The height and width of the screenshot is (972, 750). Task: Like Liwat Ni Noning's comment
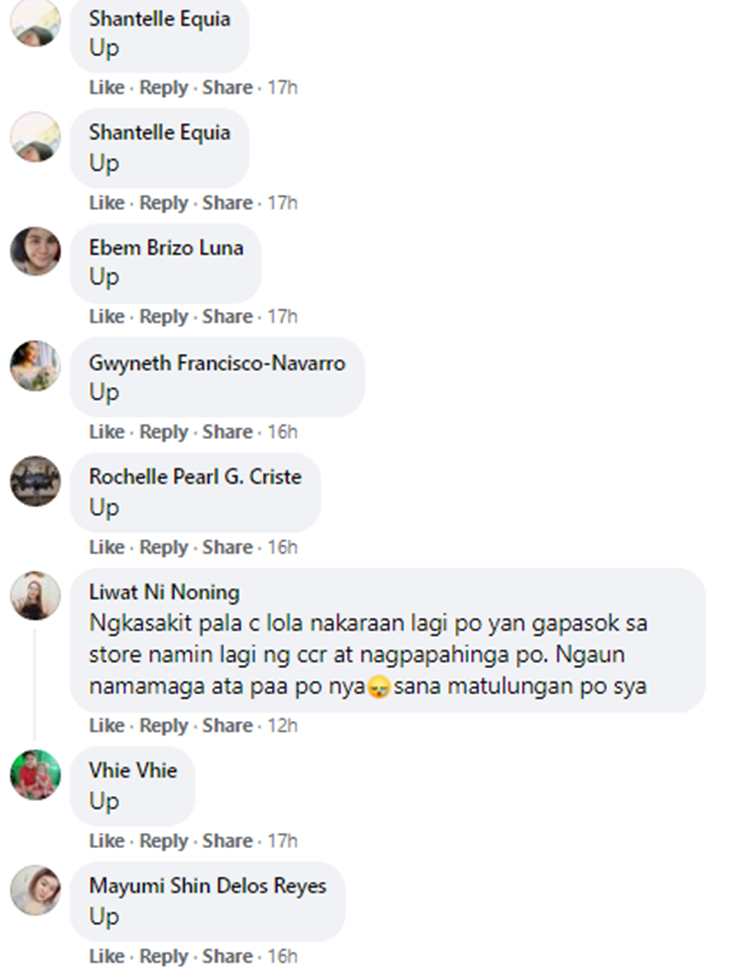[x=106, y=725]
